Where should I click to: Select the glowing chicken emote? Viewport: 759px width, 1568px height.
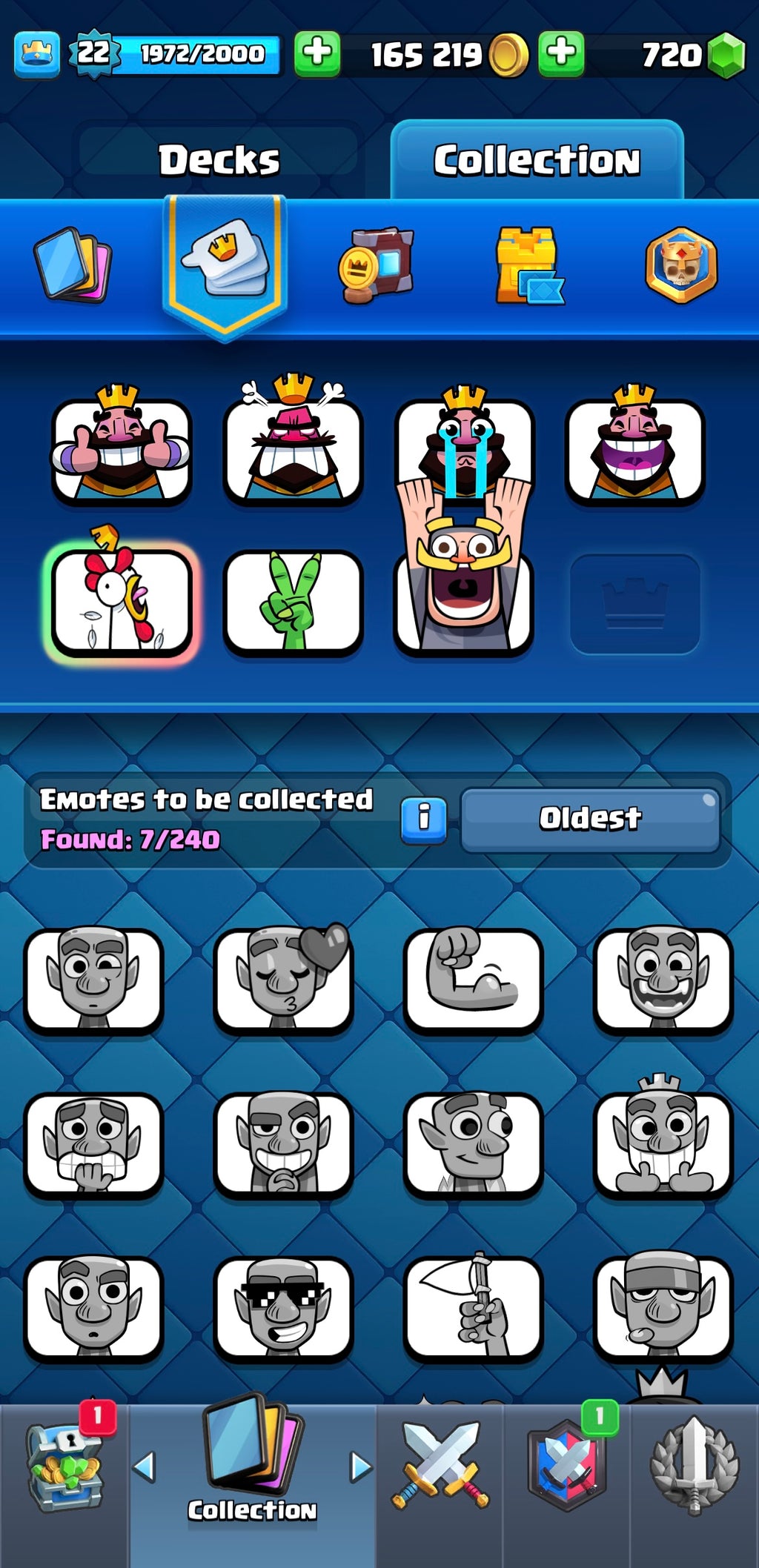point(122,600)
